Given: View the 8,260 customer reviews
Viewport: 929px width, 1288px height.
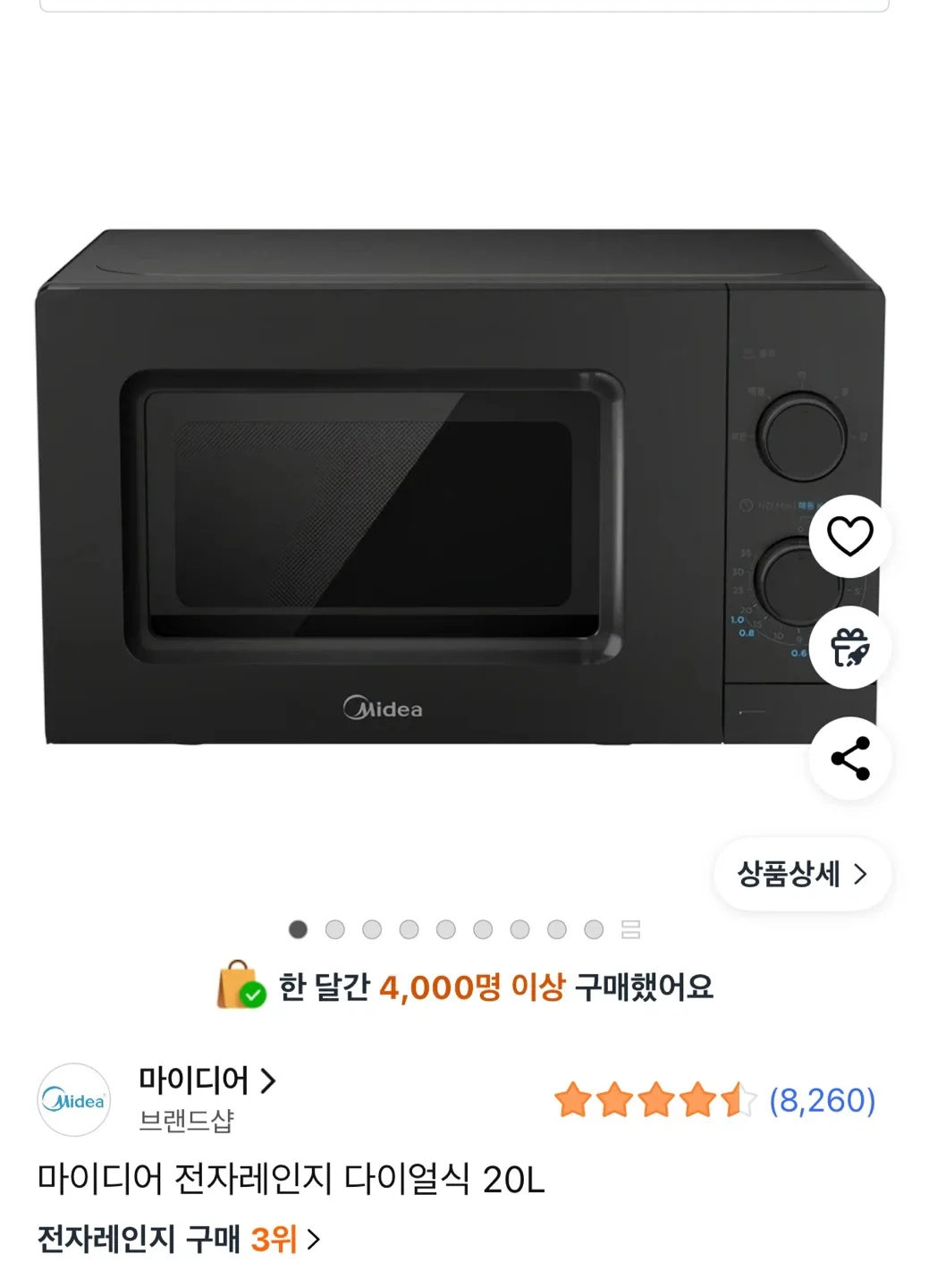Looking at the screenshot, I should (822, 1100).
